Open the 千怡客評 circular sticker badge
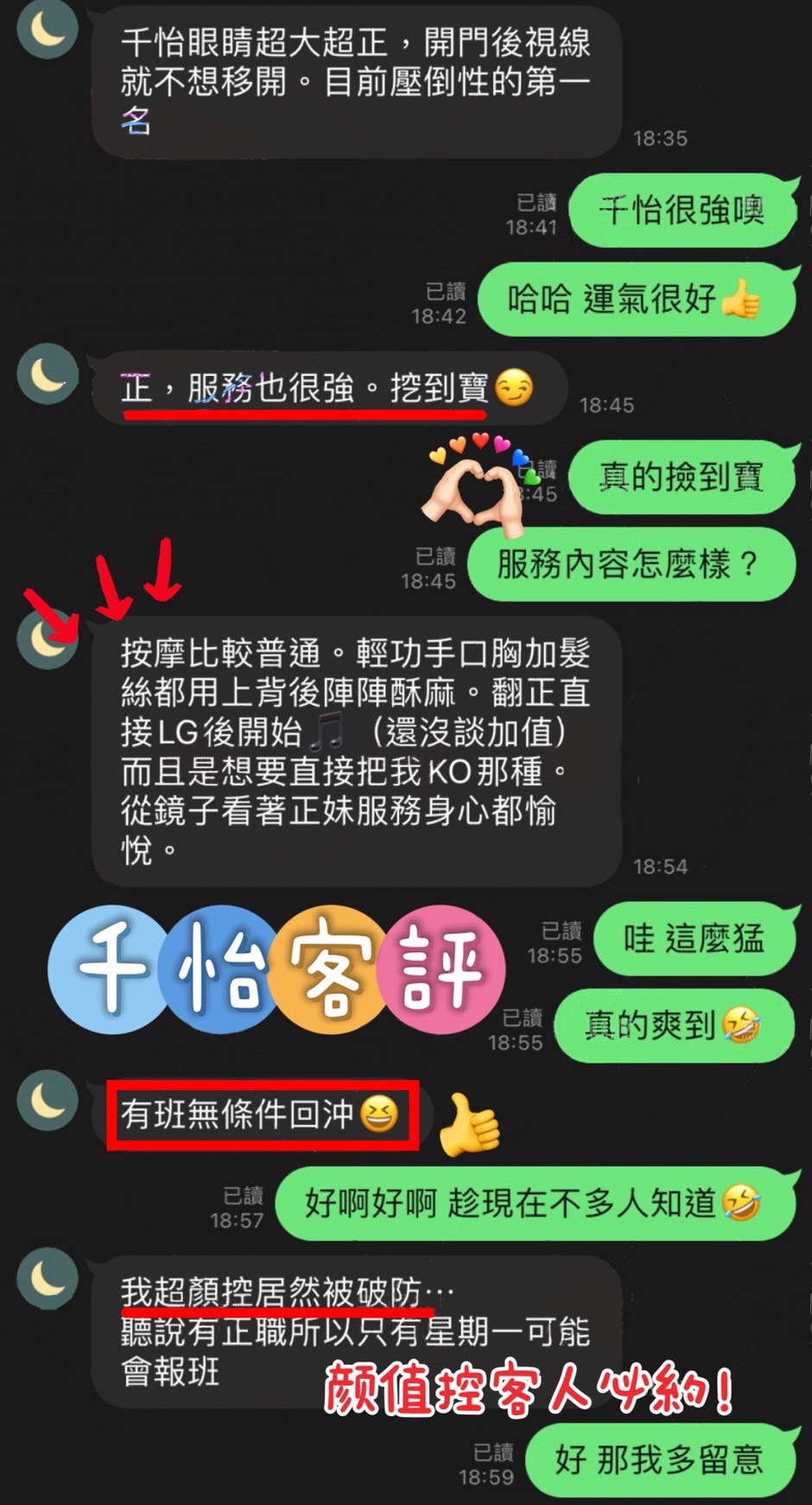This screenshot has width=812, height=1505. click(276, 969)
